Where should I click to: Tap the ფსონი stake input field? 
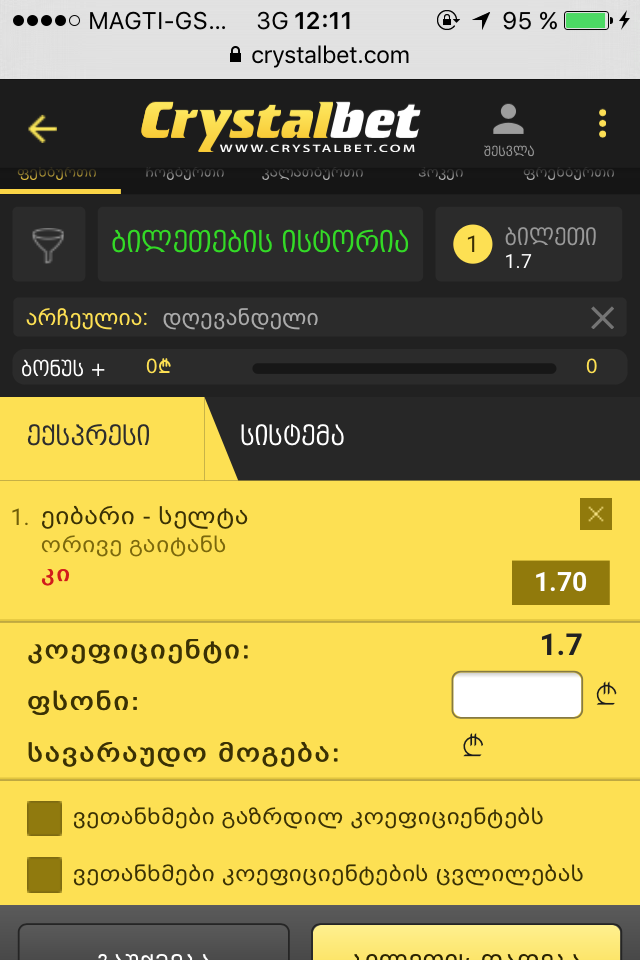(517, 695)
